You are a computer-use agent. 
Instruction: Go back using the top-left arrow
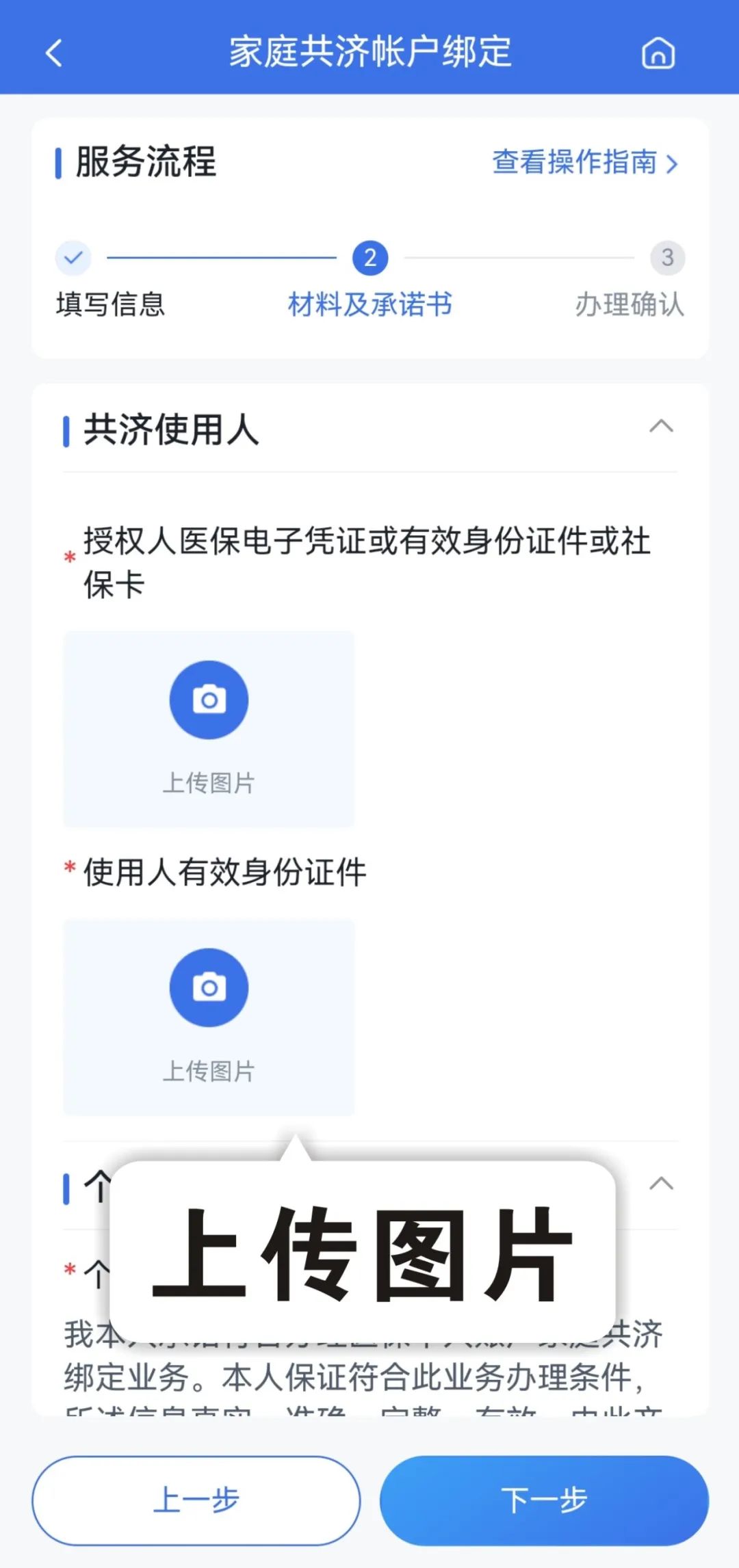54,53
